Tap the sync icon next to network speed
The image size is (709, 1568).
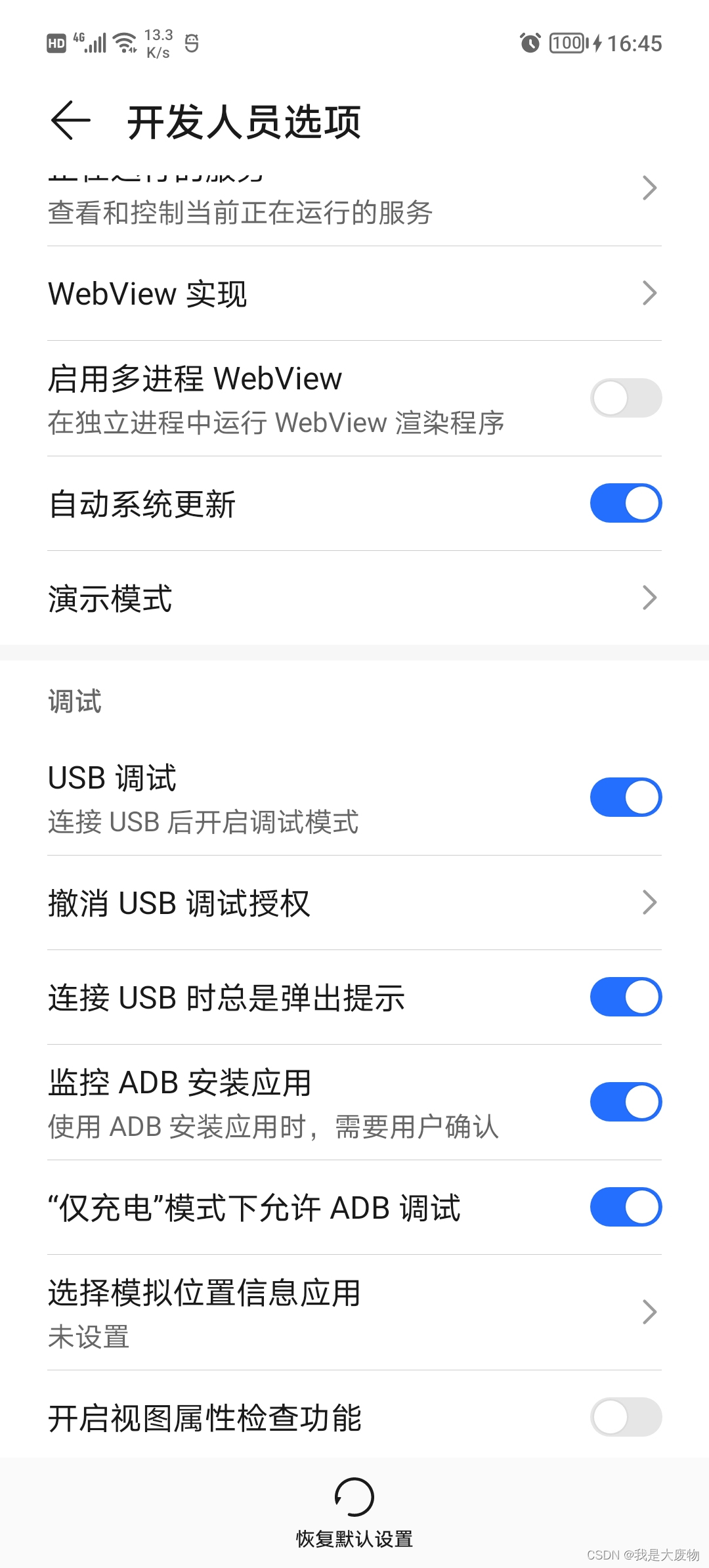click(192, 43)
